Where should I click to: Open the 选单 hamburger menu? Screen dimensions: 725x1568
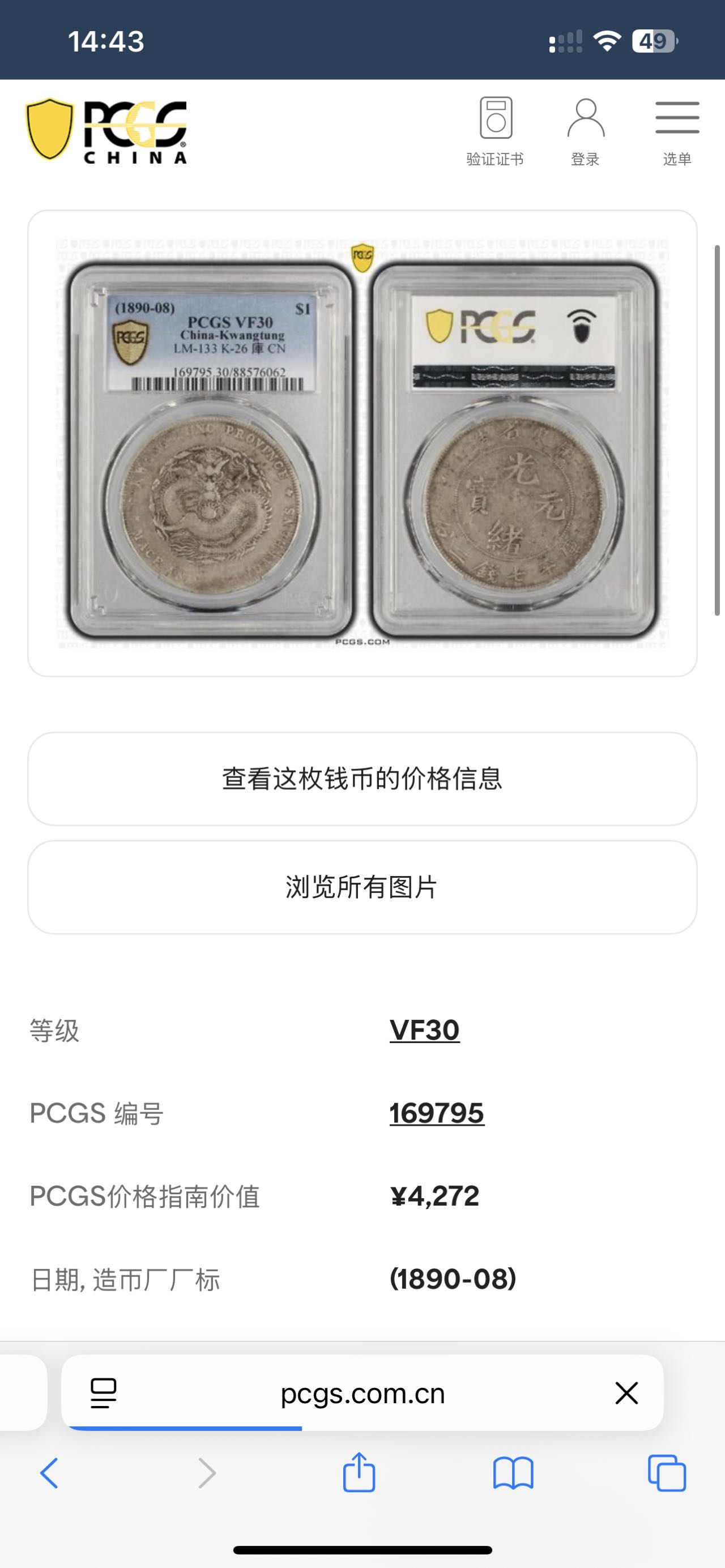(x=676, y=131)
